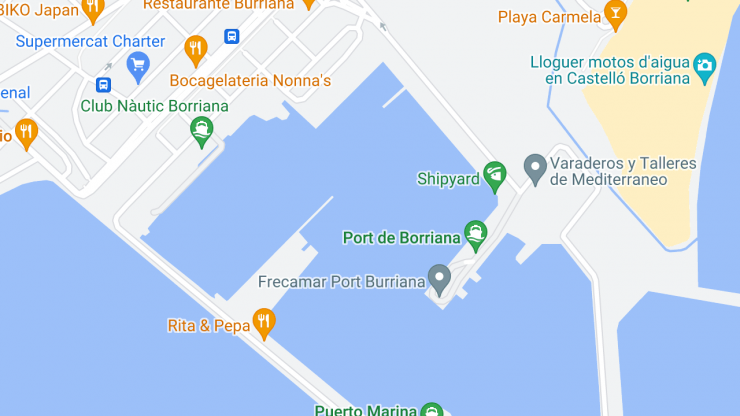740x416 pixels.
Task: Open the Restaurante Borriana marker
Action: click(308, 4)
